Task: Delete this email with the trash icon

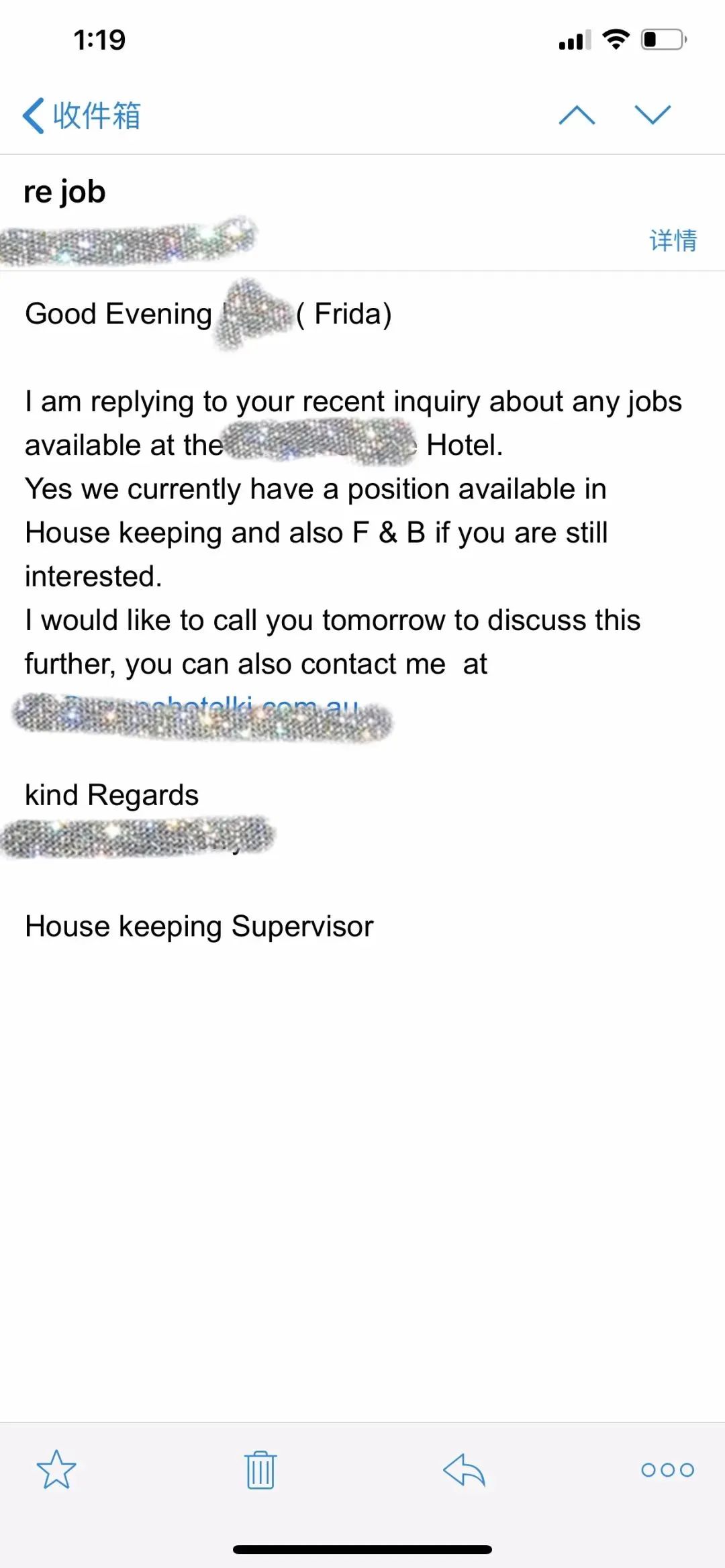Action: pyautogui.click(x=260, y=1470)
